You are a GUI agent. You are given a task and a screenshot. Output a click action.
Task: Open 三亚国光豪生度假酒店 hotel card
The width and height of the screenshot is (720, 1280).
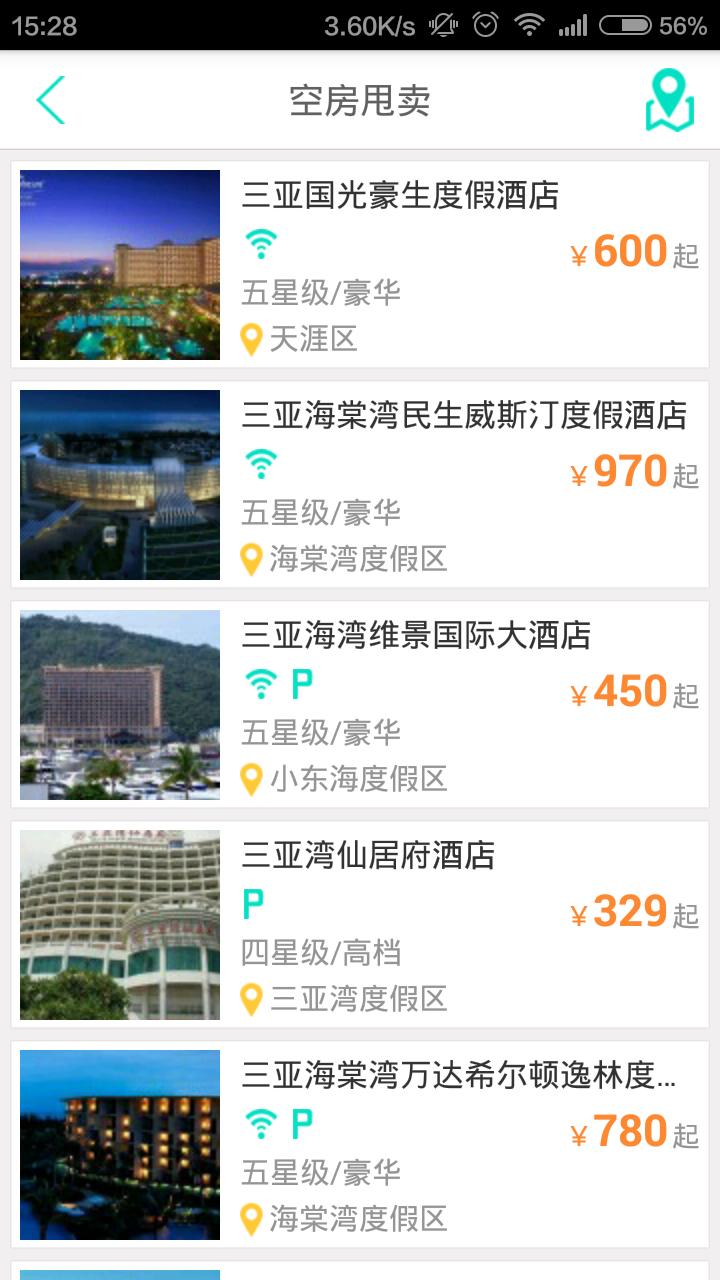click(360, 265)
